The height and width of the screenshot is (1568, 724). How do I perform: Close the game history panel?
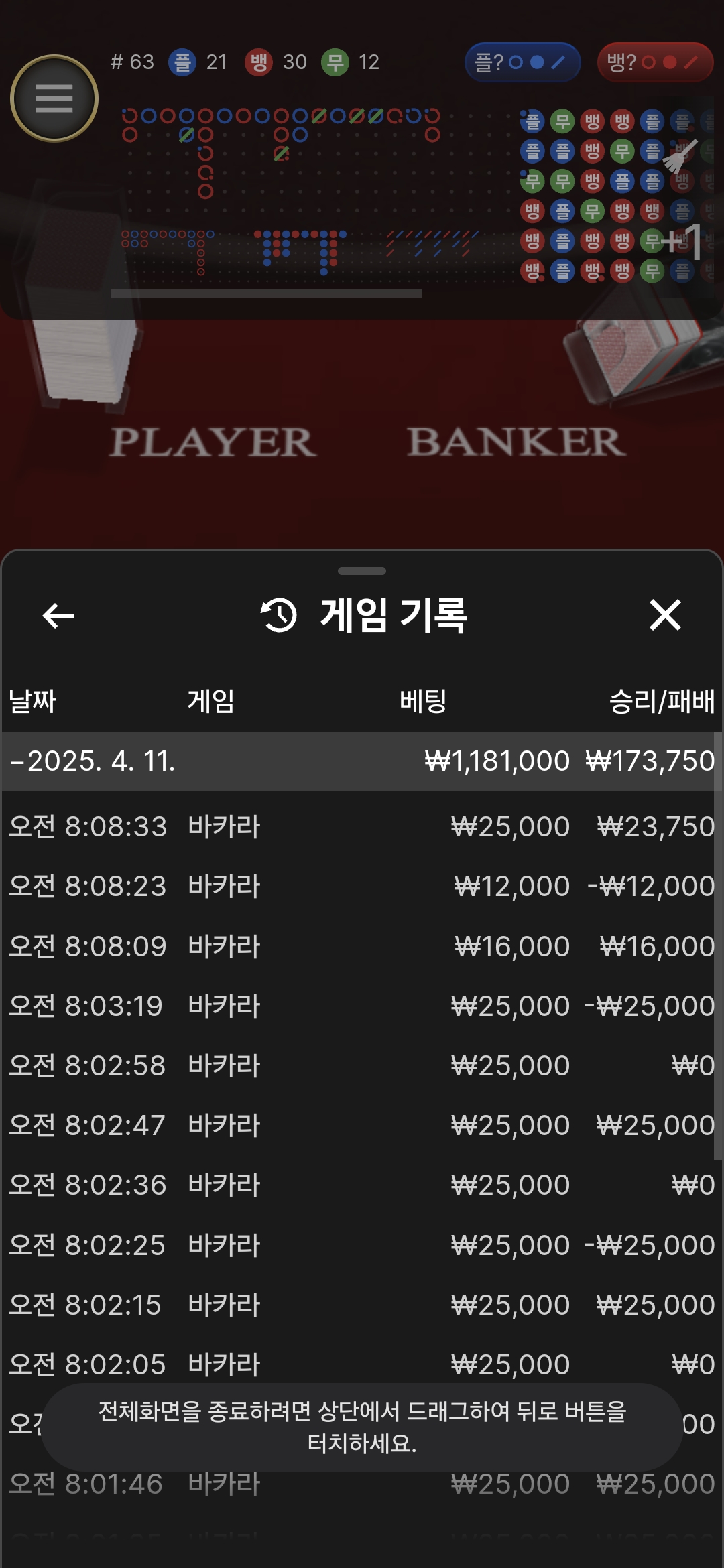pos(664,615)
